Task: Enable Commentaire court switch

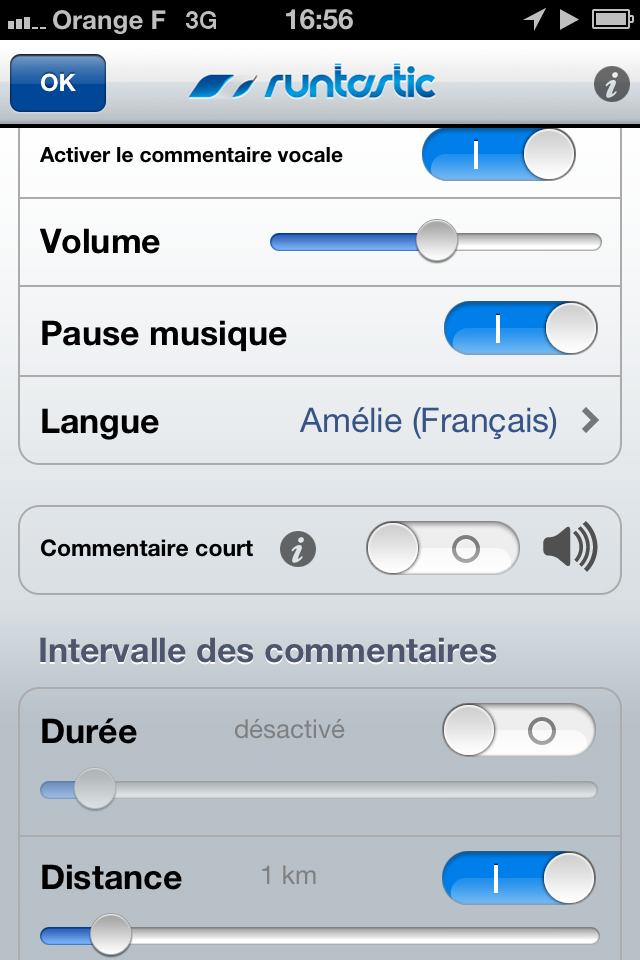Action: (443, 548)
